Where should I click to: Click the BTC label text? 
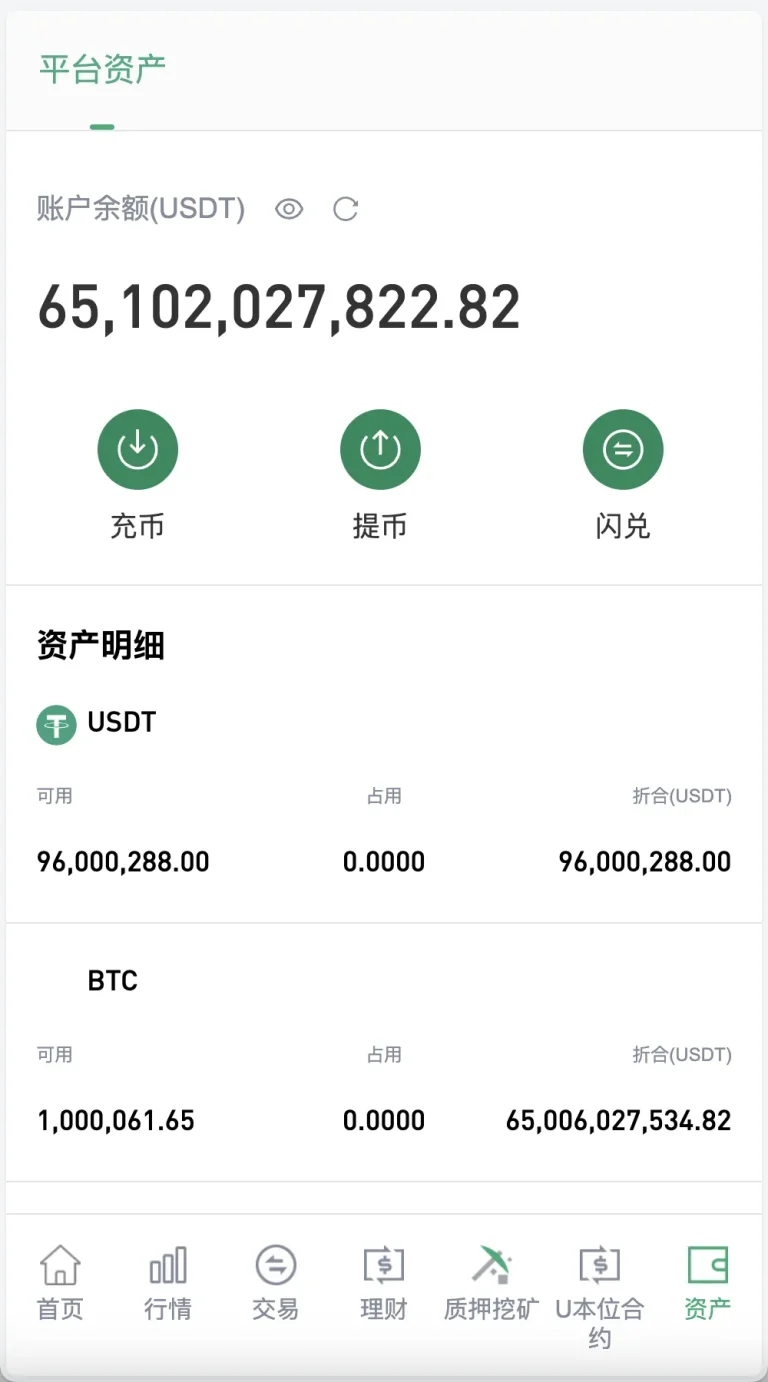pos(113,980)
